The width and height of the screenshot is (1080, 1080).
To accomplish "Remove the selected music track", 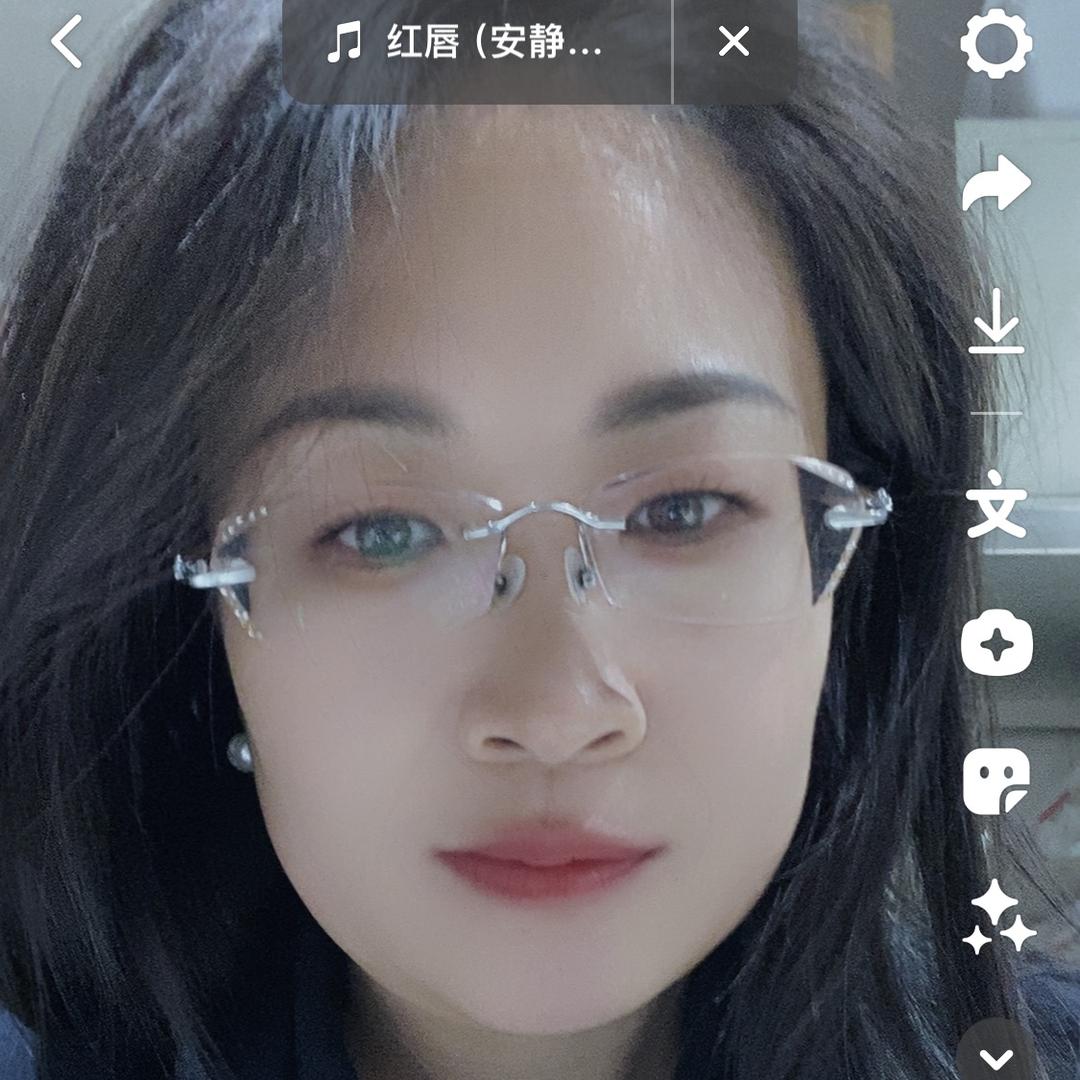I will point(734,42).
